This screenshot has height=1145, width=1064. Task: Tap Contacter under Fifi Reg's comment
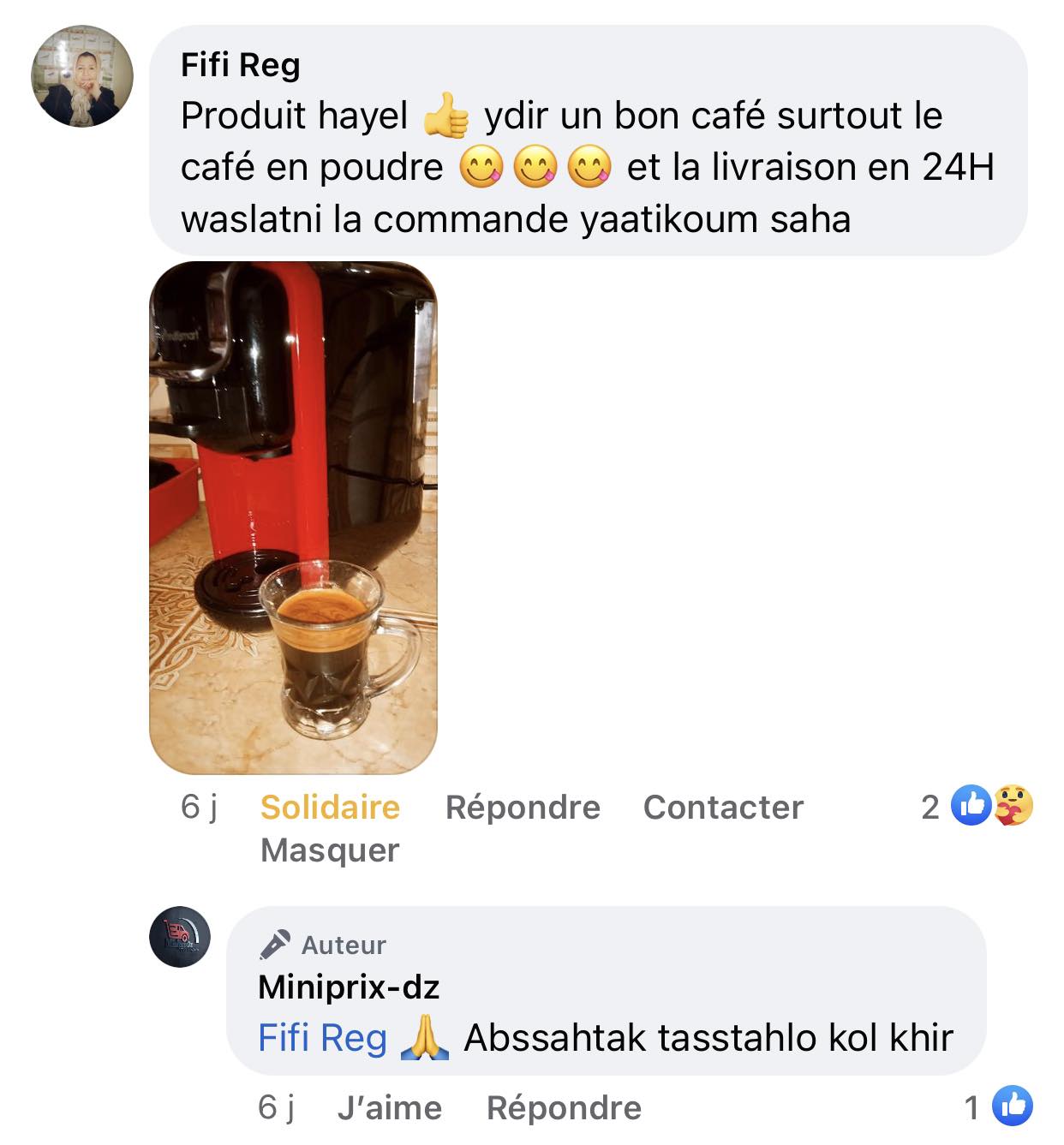[723, 807]
